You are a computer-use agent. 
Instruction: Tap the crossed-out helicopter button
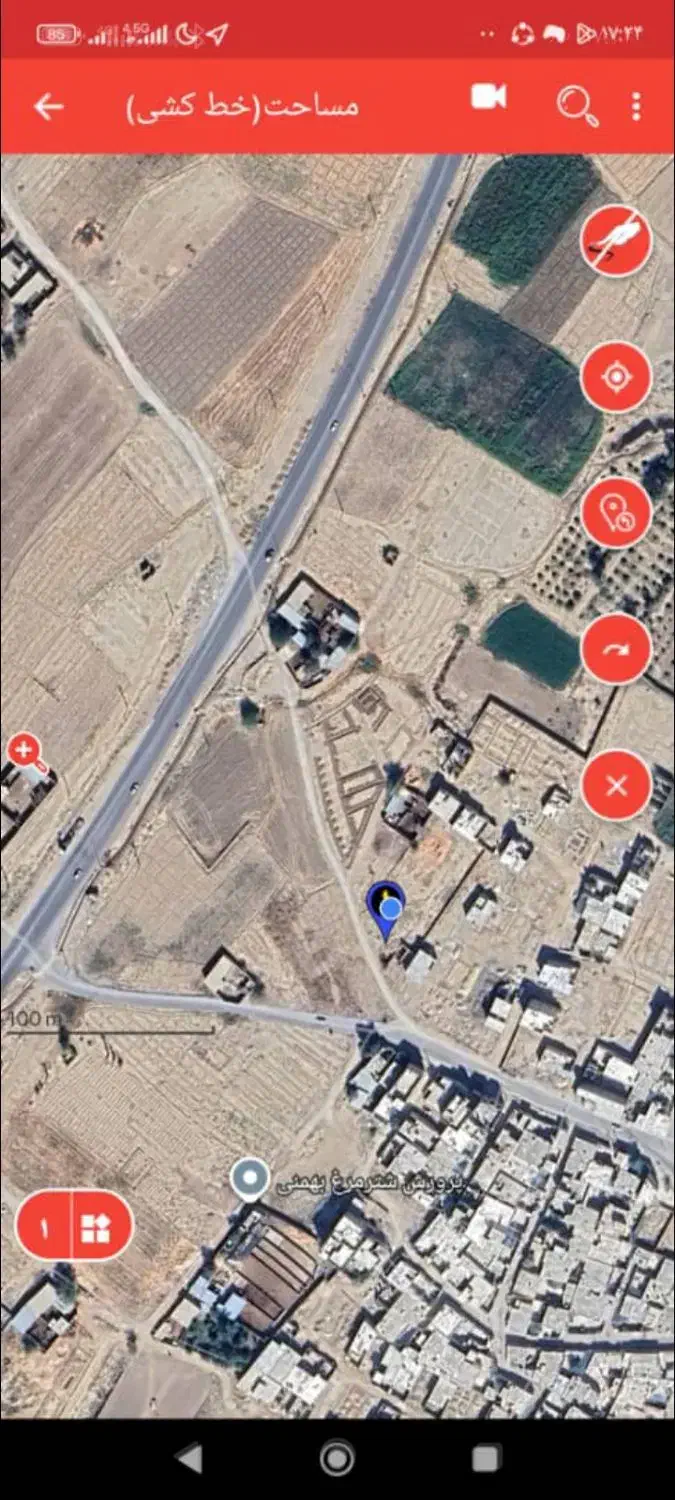[616, 241]
